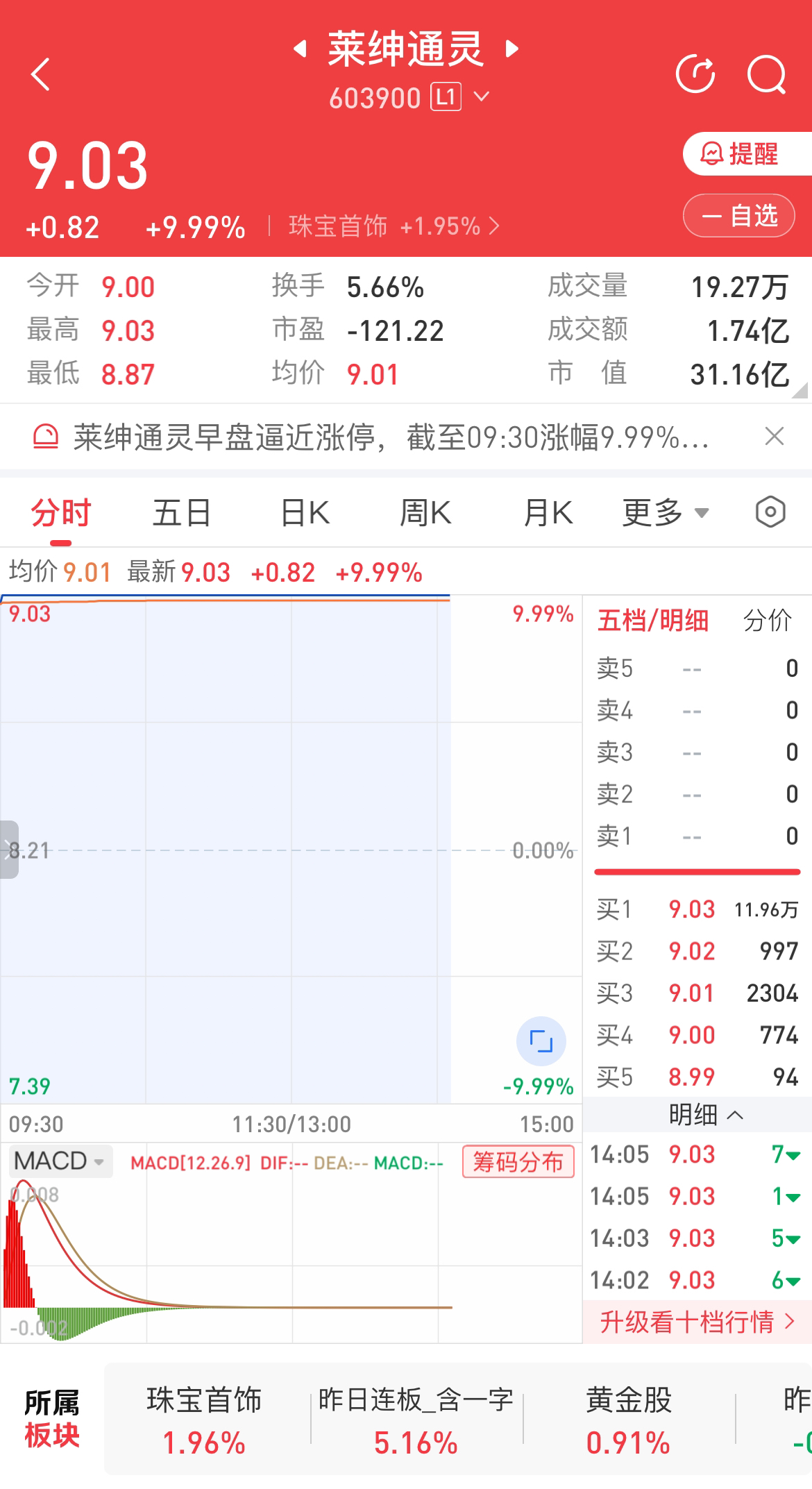Expand chart to fullscreen
The width and height of the screenshot is (812, 1489).
(x=541, y=1041)
